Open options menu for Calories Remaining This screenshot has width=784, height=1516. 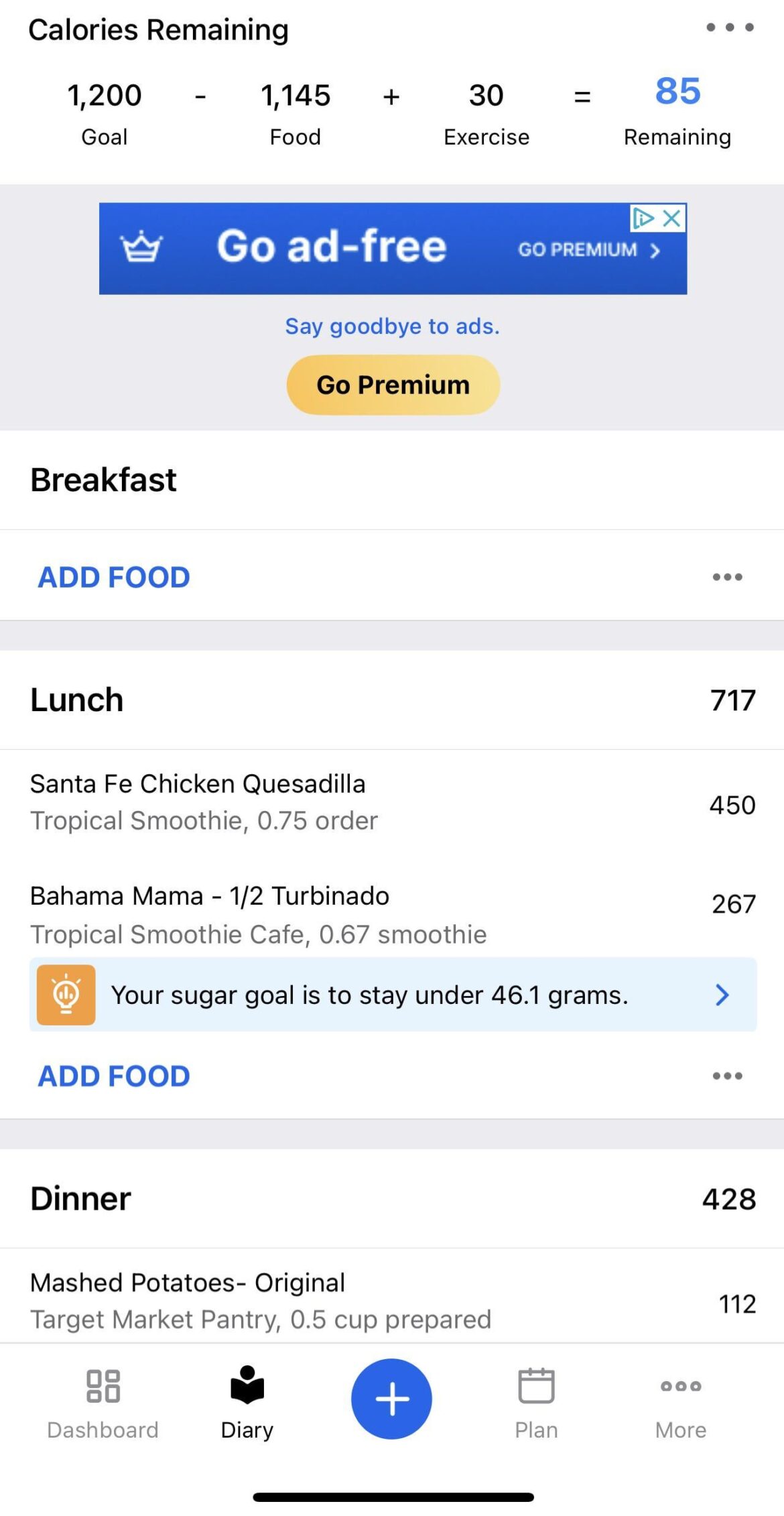[729, 28]
